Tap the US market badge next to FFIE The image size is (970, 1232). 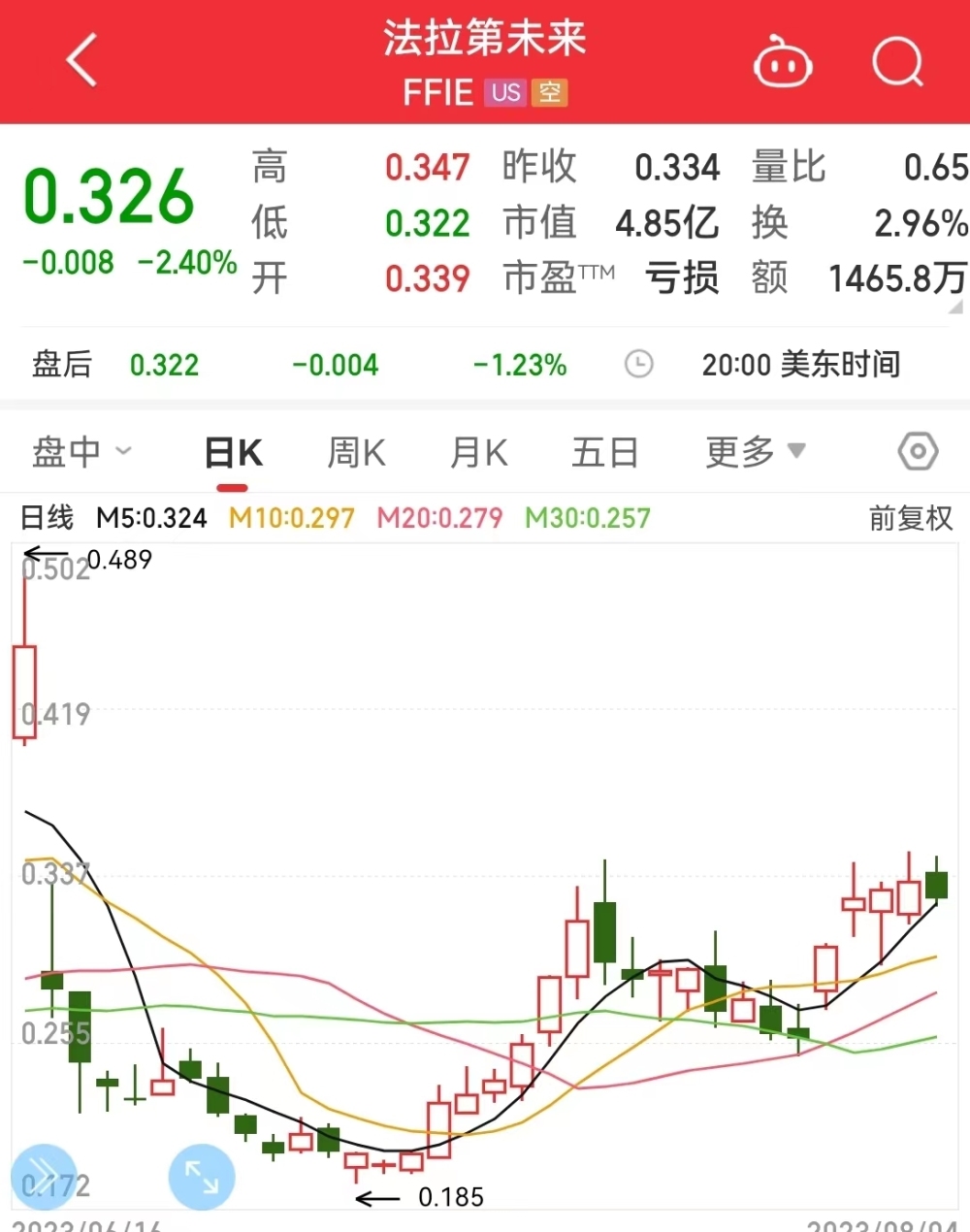[505, 93]
